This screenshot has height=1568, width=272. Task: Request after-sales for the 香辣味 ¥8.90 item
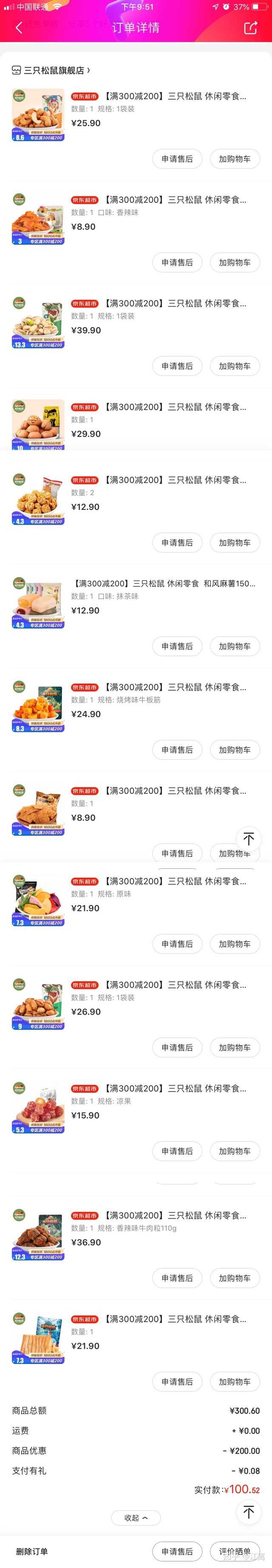point(177,262)
